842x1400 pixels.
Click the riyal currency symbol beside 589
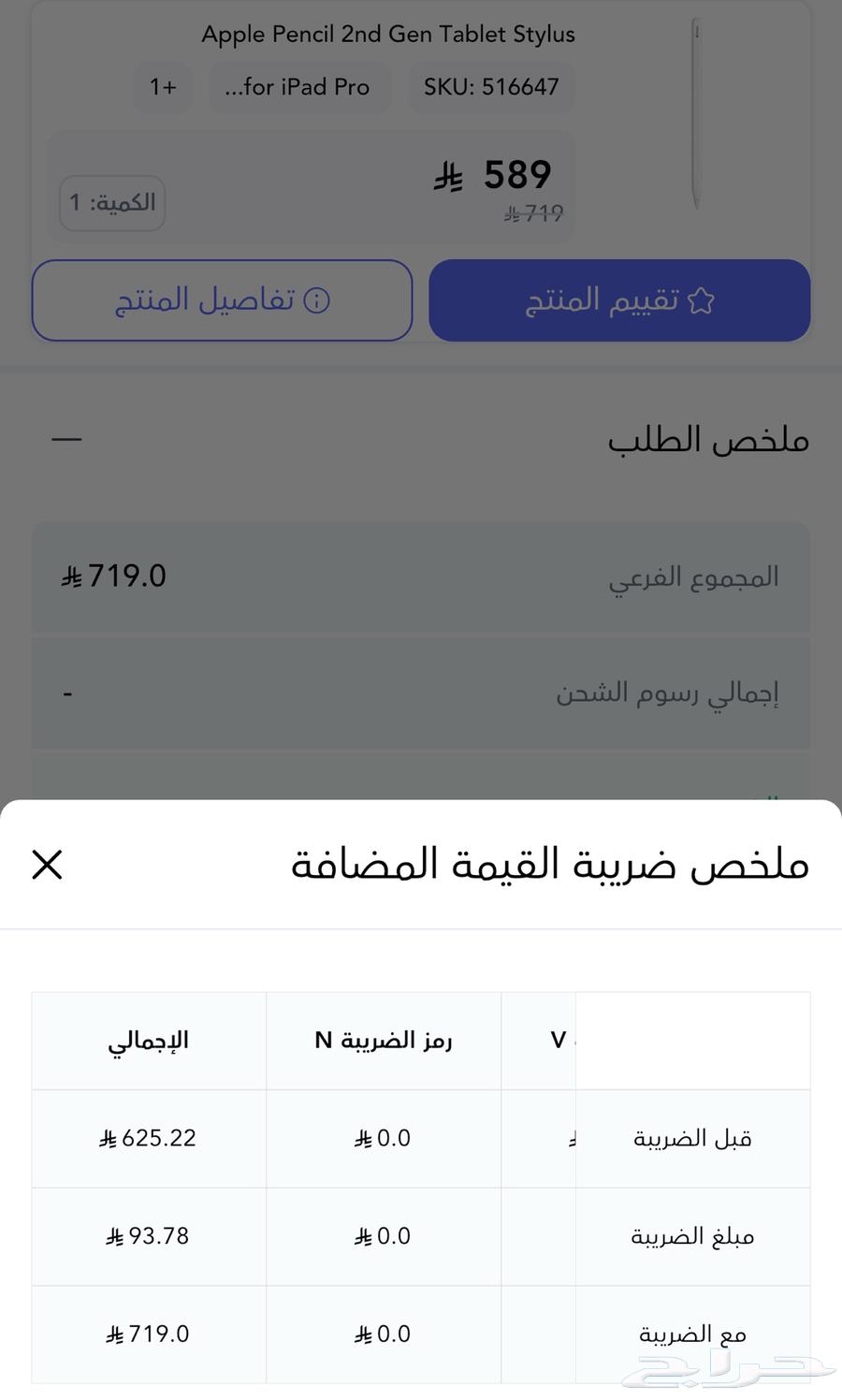point(447,176)
